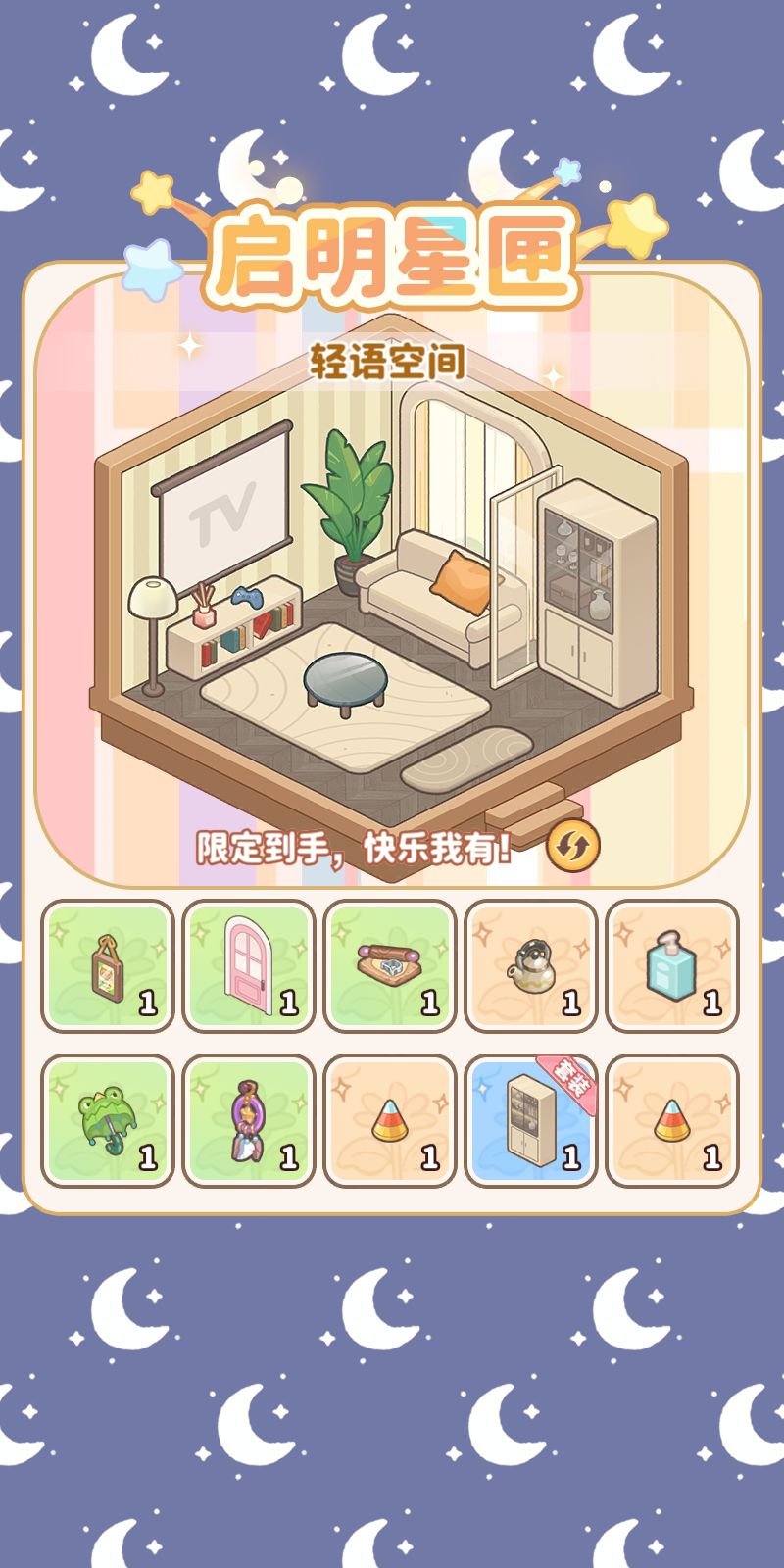
Task: Select the pink door item
Action: [x=249, y=966]
